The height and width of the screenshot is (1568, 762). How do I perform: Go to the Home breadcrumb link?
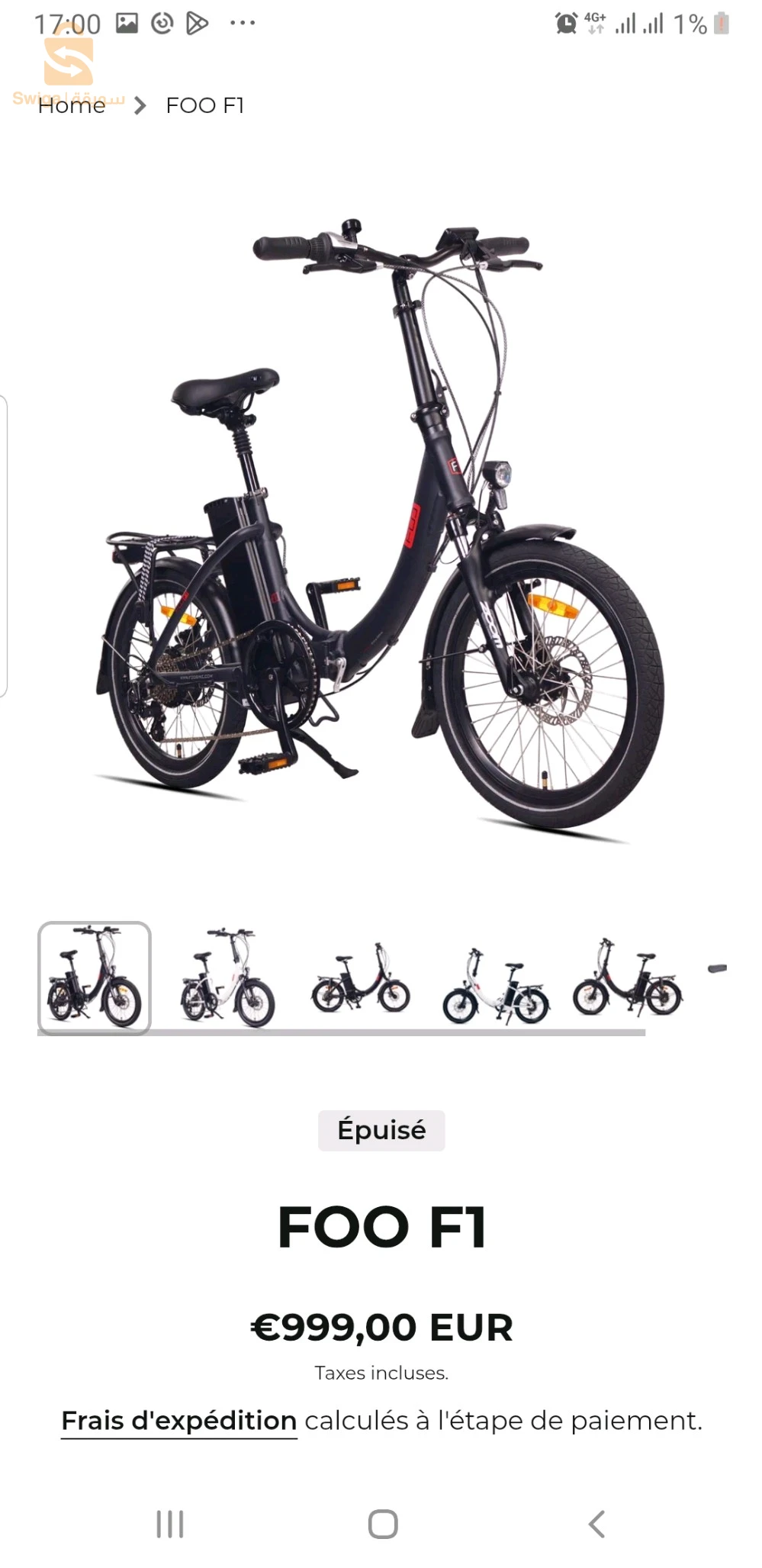point(72,105)
